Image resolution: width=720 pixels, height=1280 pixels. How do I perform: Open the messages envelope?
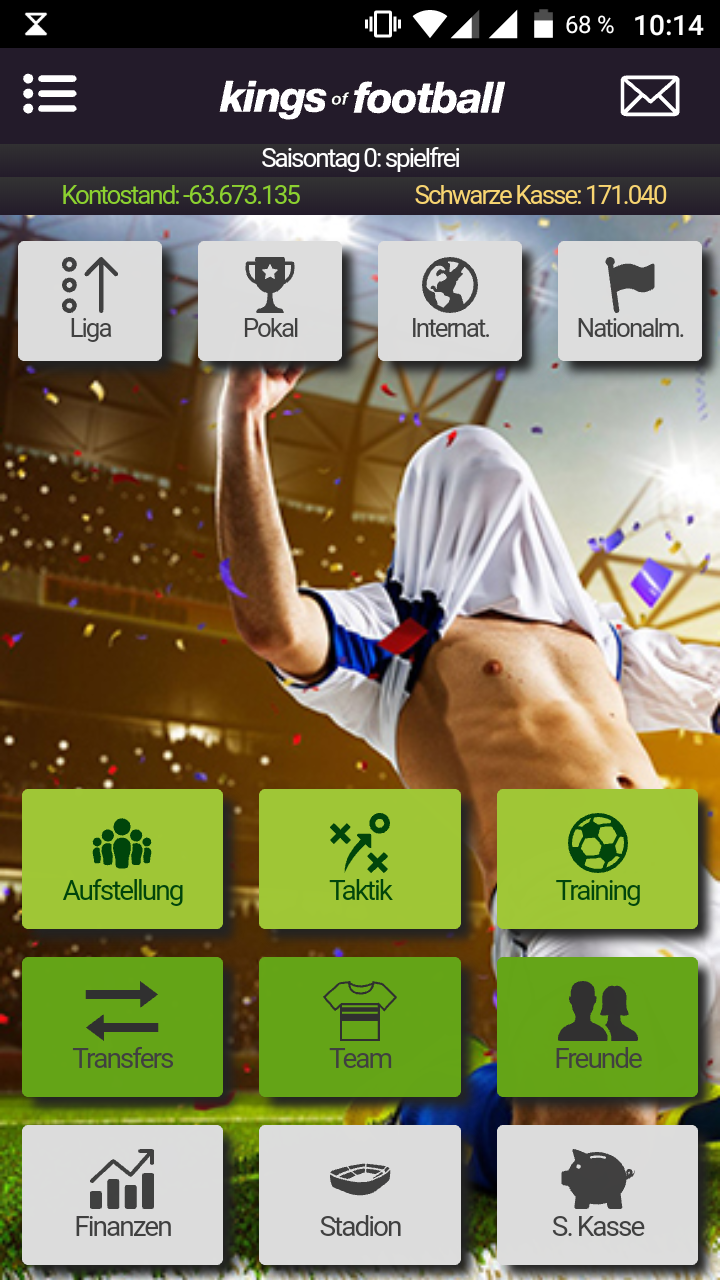pyautogui.click(x=650, y=96)
